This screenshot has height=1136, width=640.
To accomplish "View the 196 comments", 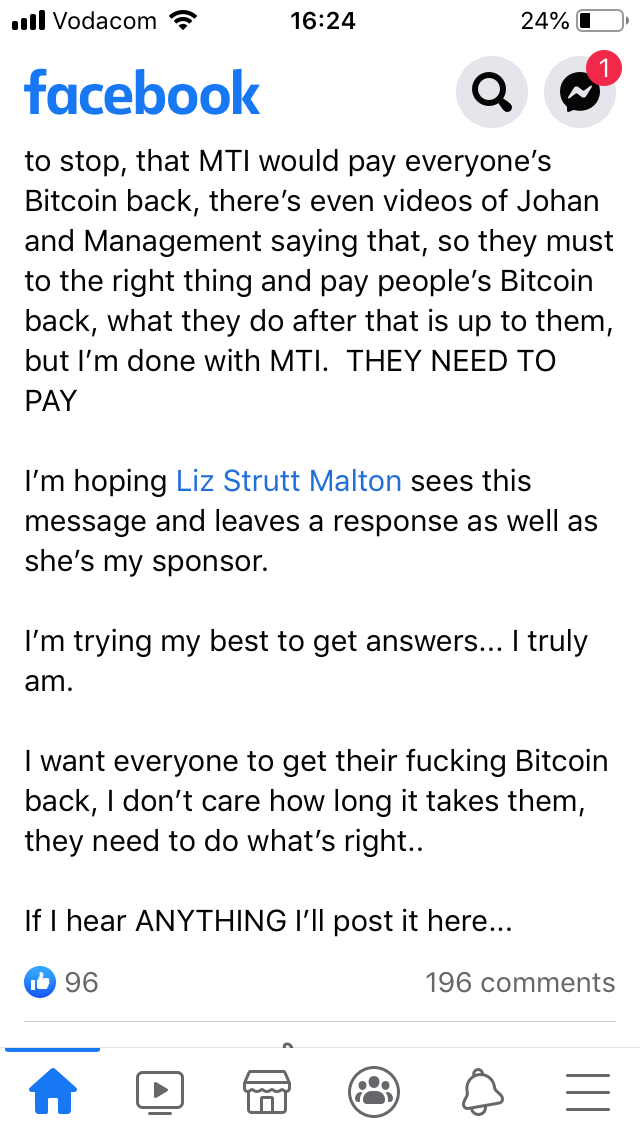I will 519,982.
